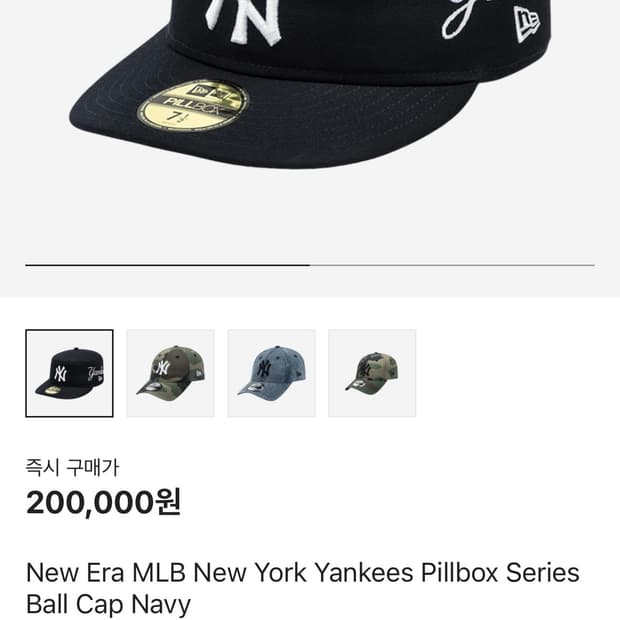The width and height of the screenshot is (620, 620).
Task: Select the first camo Yankees cap thumbnail
Action: point(170,373)
